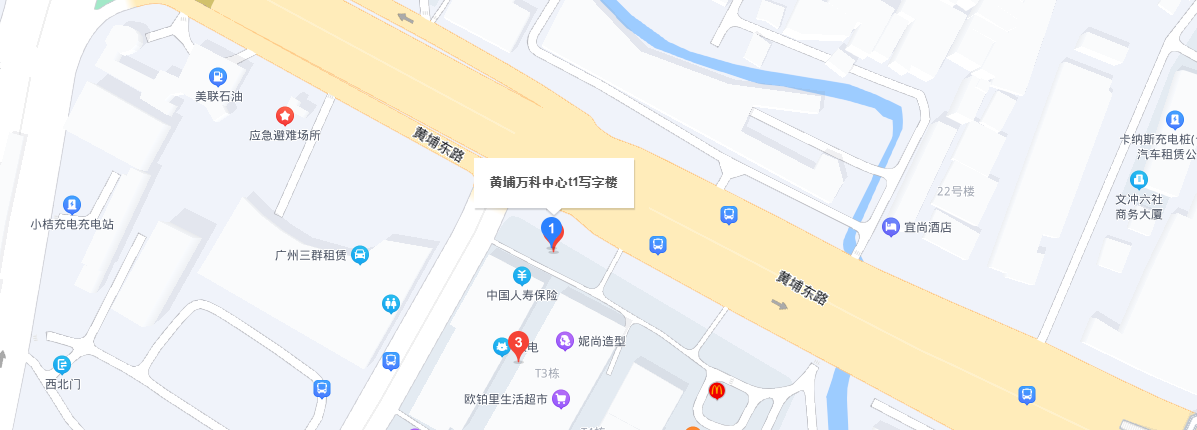Select map marker number 1
Viewport: 1197px width, 430px height.
(x=551, y=232)
